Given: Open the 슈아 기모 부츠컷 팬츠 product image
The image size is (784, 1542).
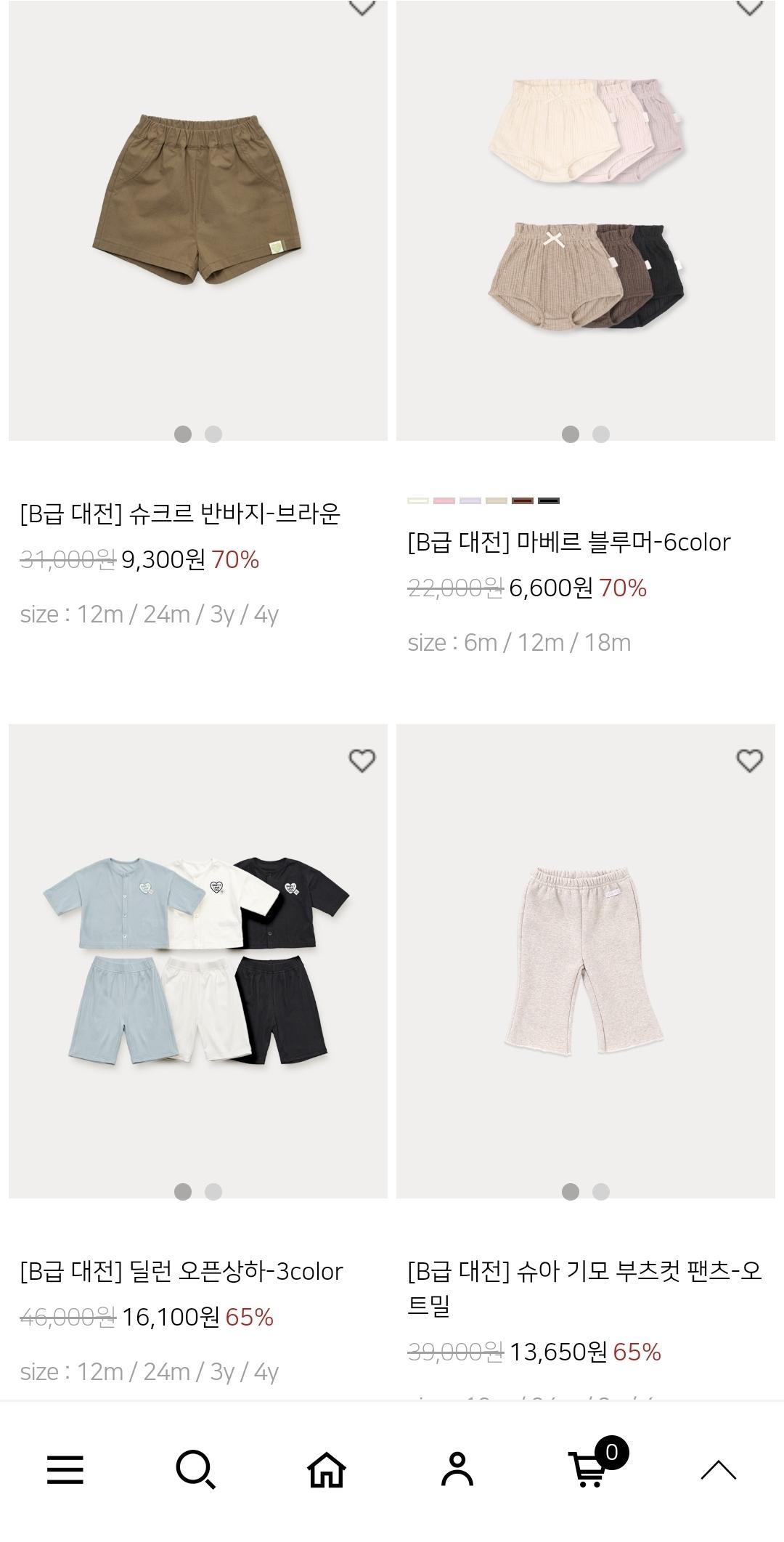Looking at the screenshot, I should 585,959.
